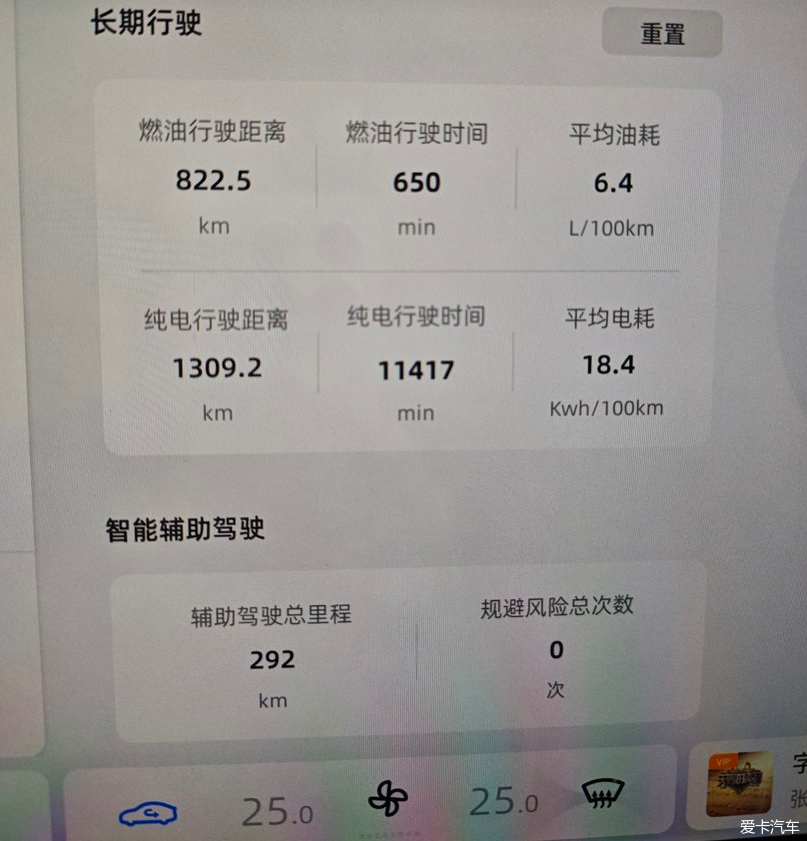
Task: Open the media card with VIP album art
Action: coord(739,784)
